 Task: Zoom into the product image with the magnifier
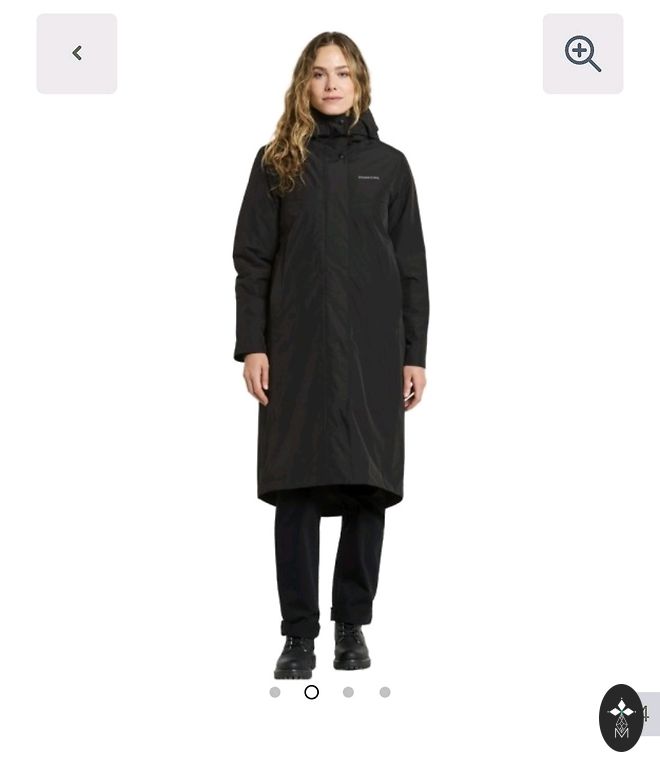pos(582,54)
